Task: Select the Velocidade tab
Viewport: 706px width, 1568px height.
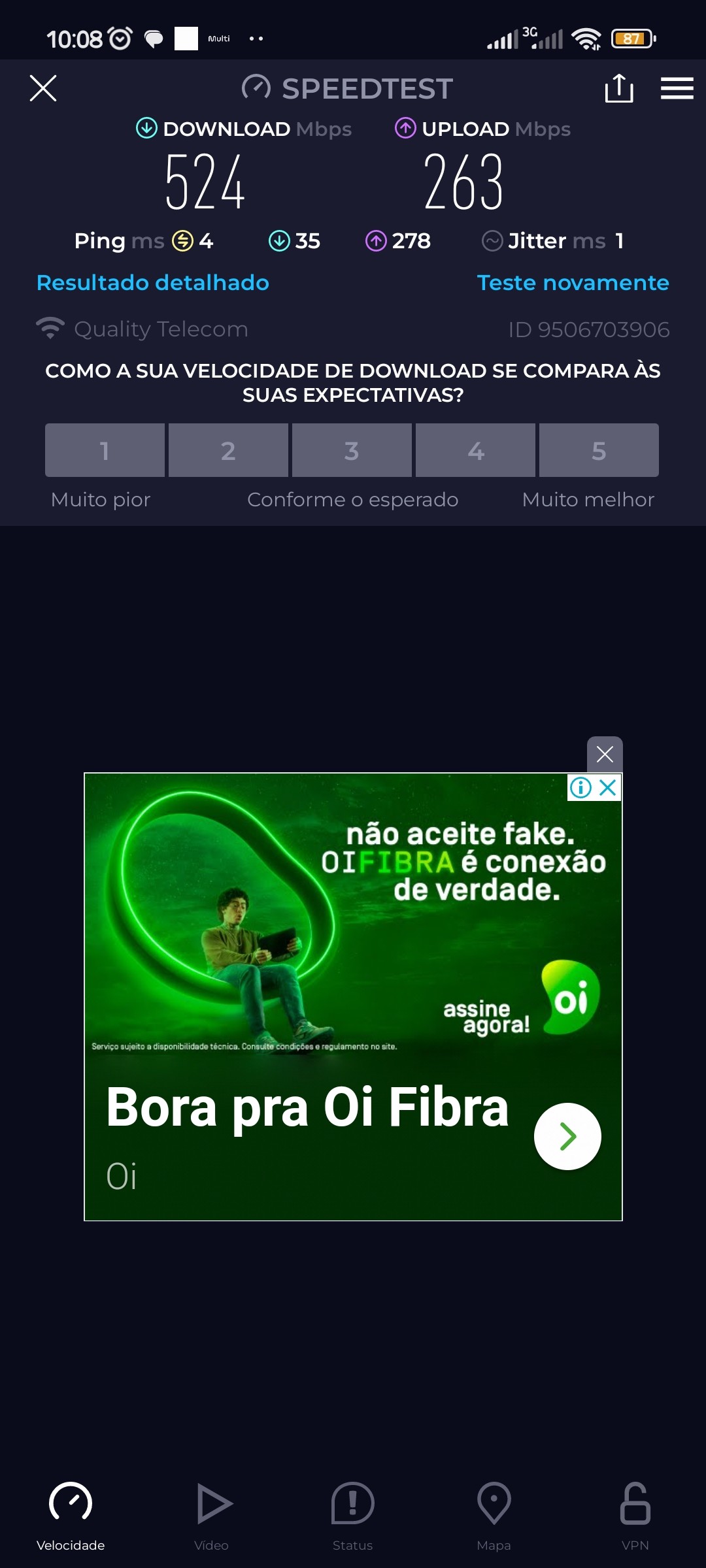Action: click(x=71, y=1516)
